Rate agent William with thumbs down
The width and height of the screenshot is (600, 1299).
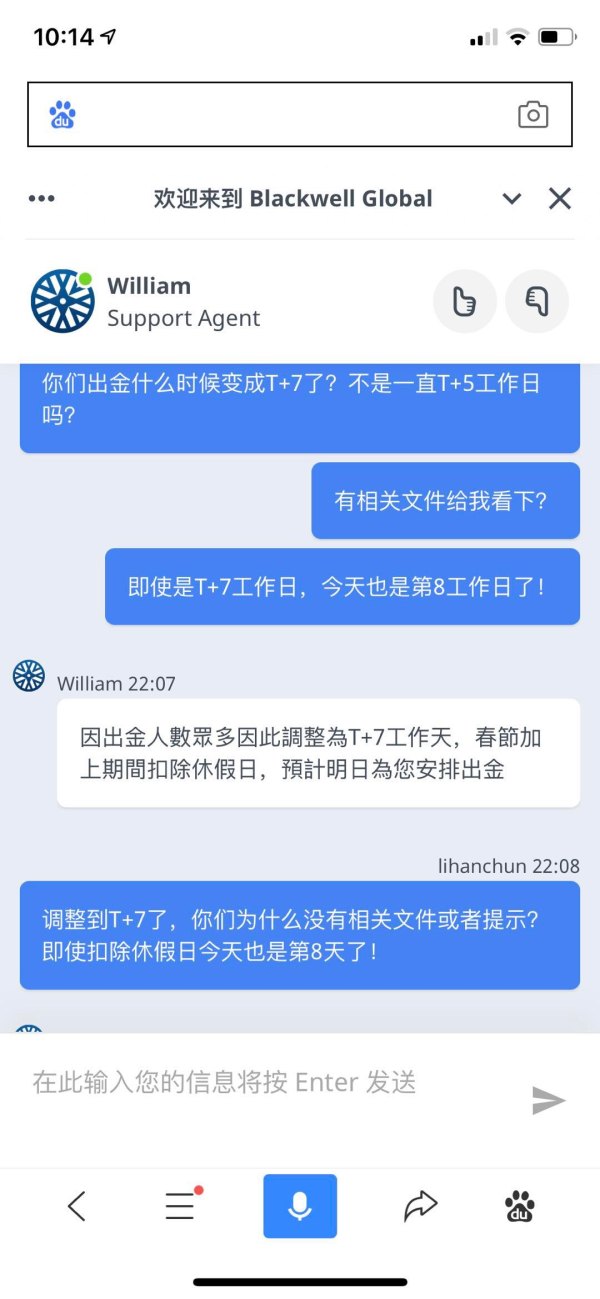537,301
